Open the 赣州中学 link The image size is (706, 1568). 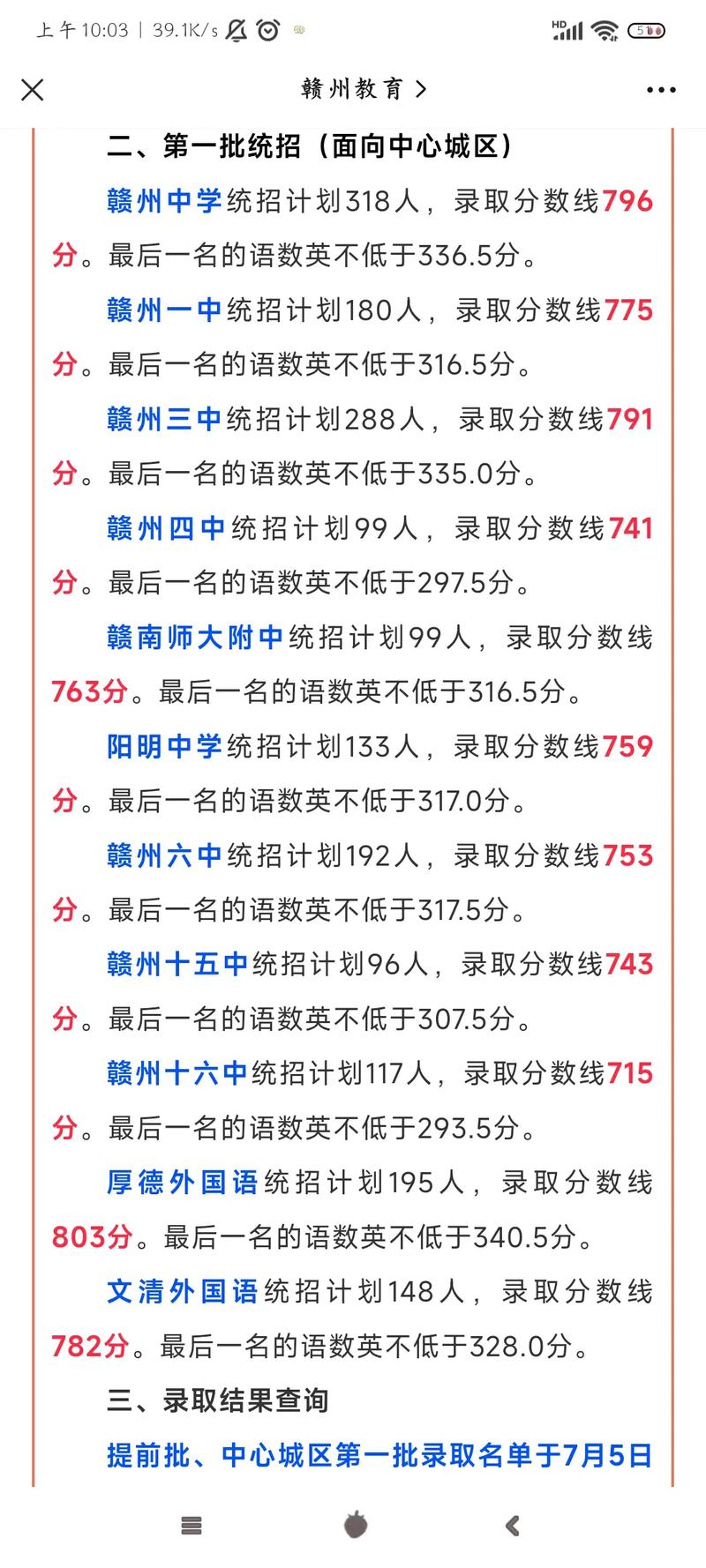(x=161, y=201)
